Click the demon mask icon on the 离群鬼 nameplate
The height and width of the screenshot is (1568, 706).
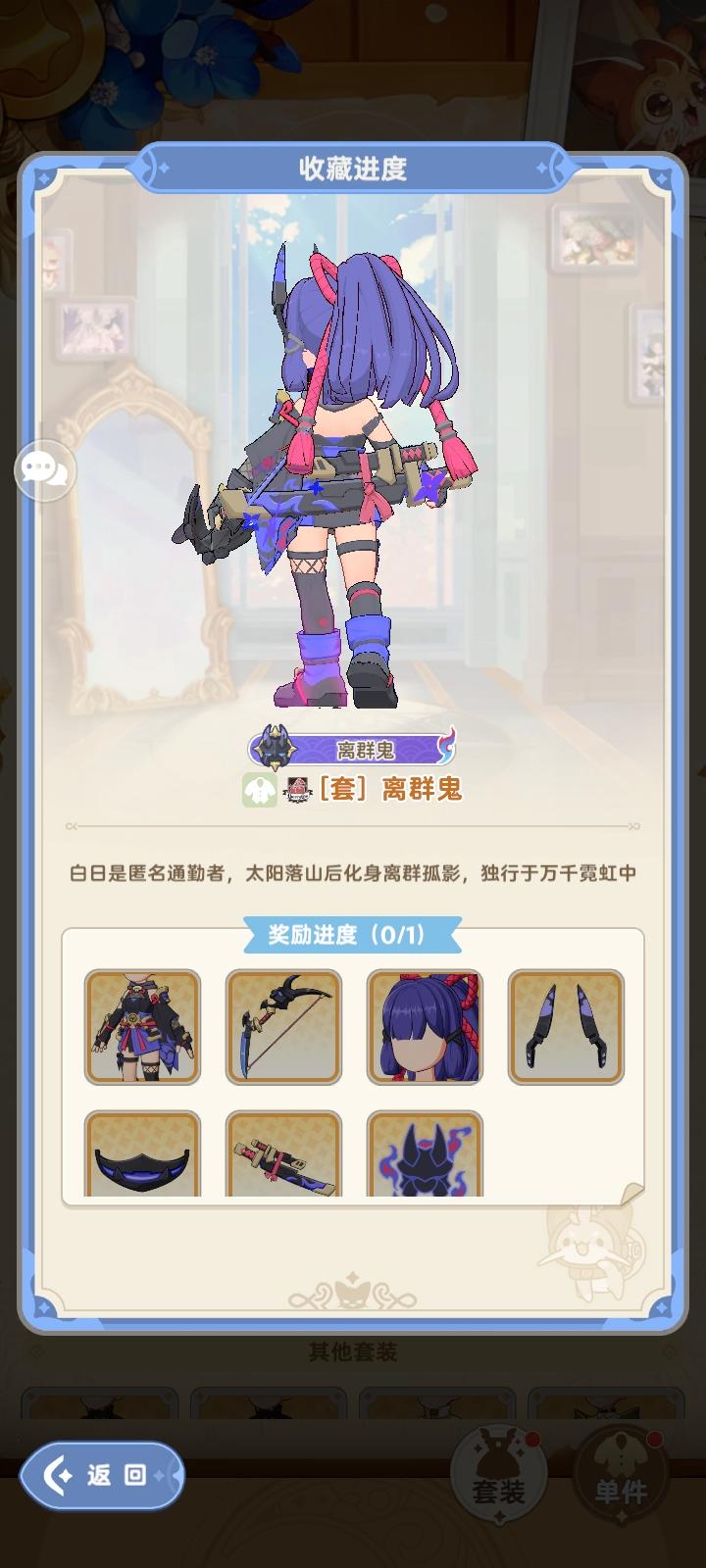[x=273, y=745]
